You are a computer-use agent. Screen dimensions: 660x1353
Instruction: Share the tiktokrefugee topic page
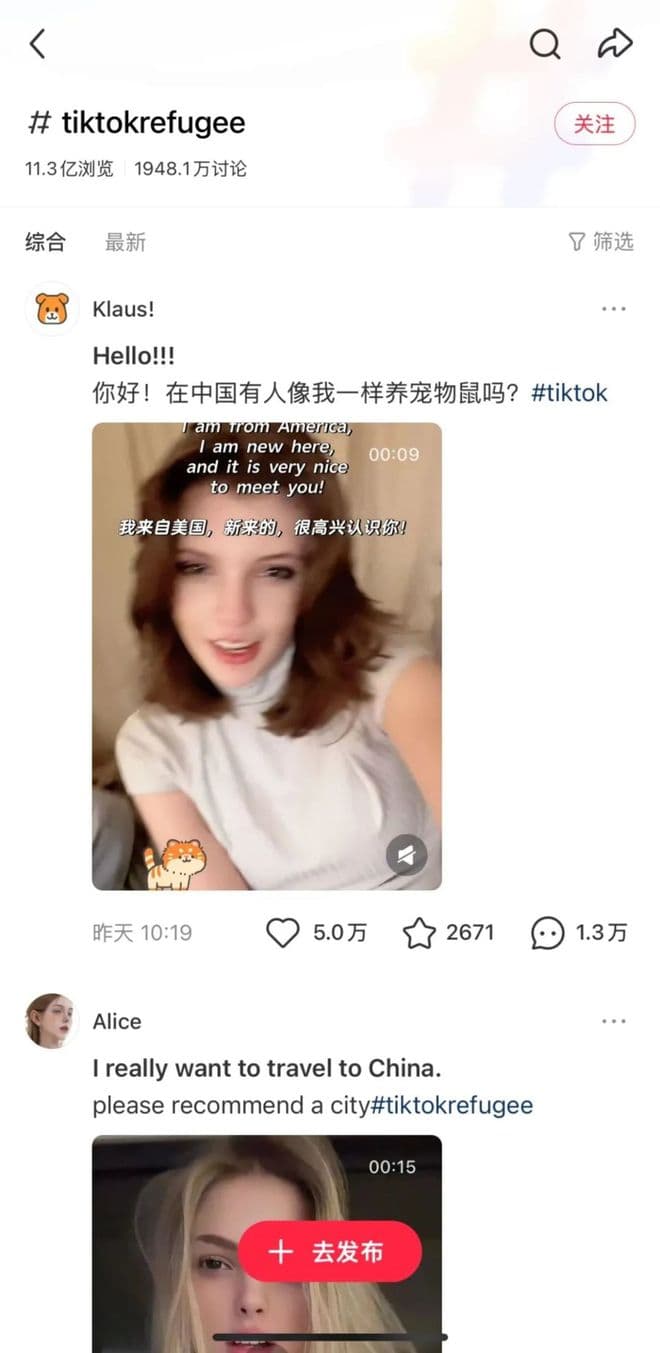(614, 44)
